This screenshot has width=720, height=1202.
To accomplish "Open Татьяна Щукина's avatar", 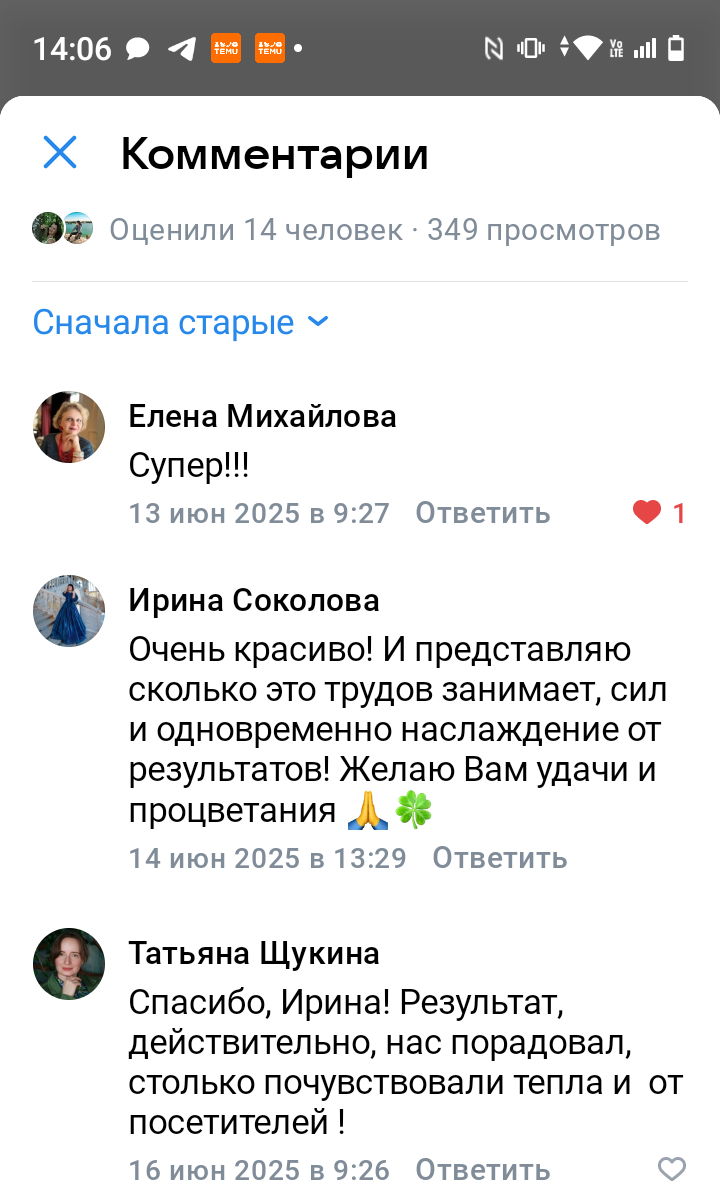I will click(x=69, y=964).
